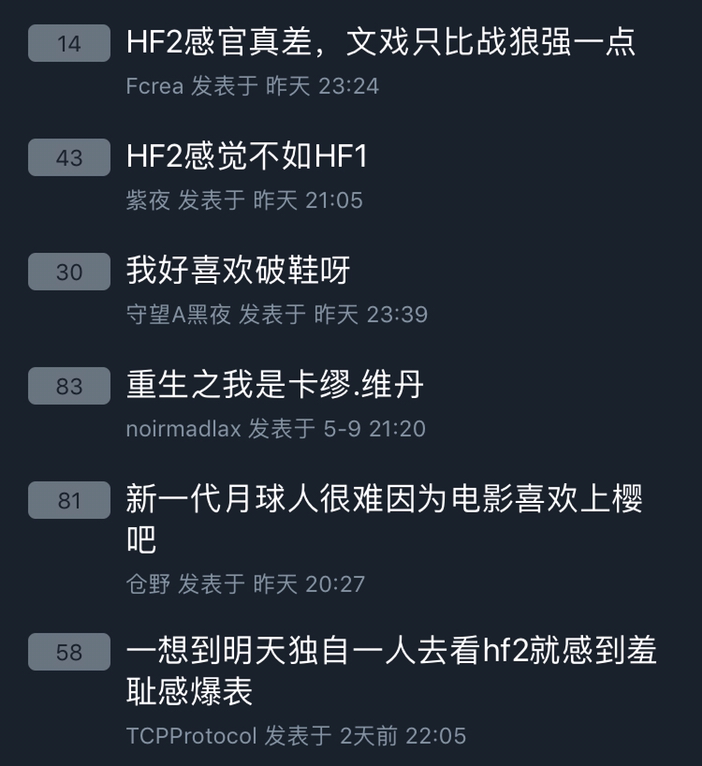Open the thread HF2感觉不如HF1
Viewport: 702px width, 766px height.
[x=248, y=156]
